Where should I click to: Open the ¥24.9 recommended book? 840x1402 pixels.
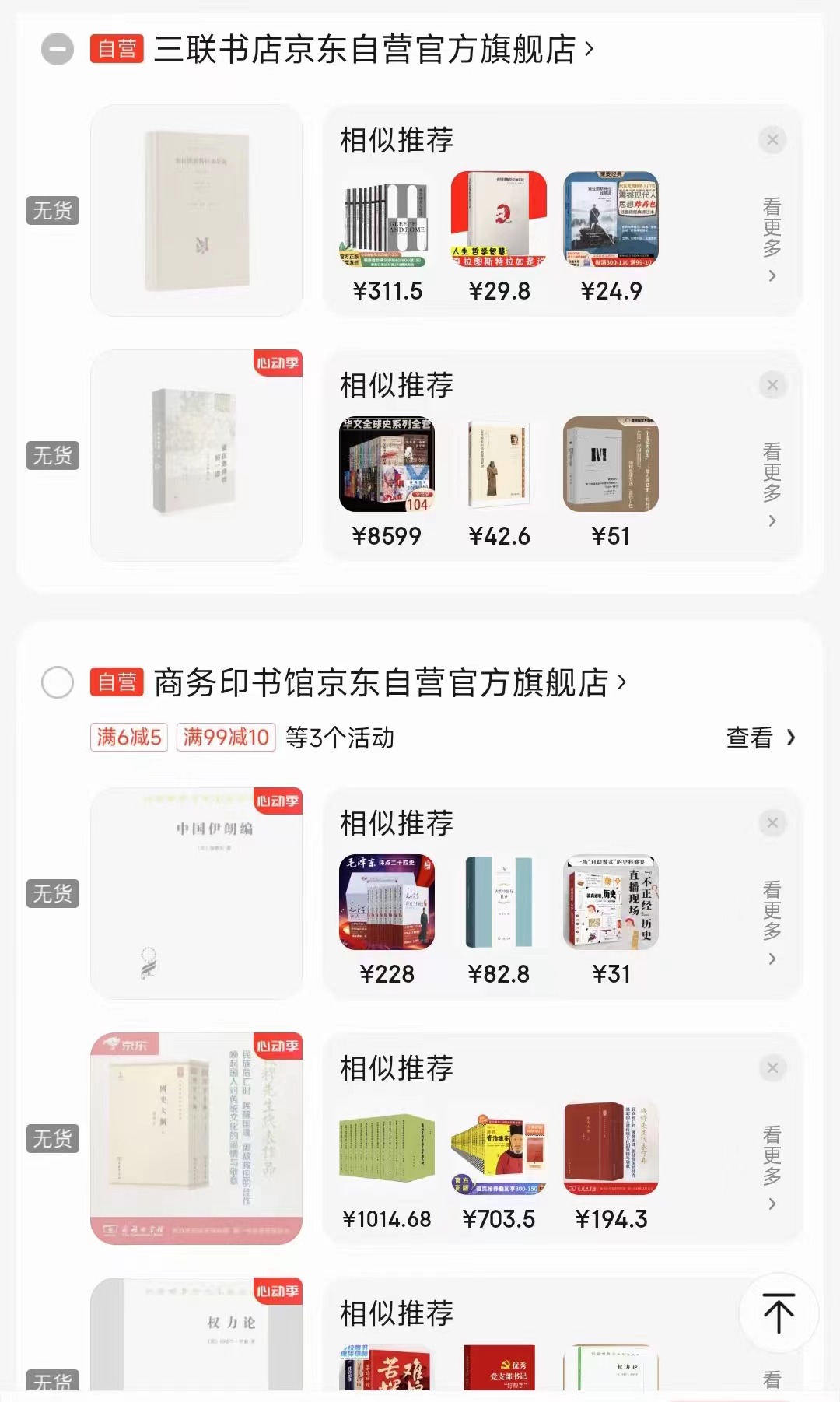(611, 219)
